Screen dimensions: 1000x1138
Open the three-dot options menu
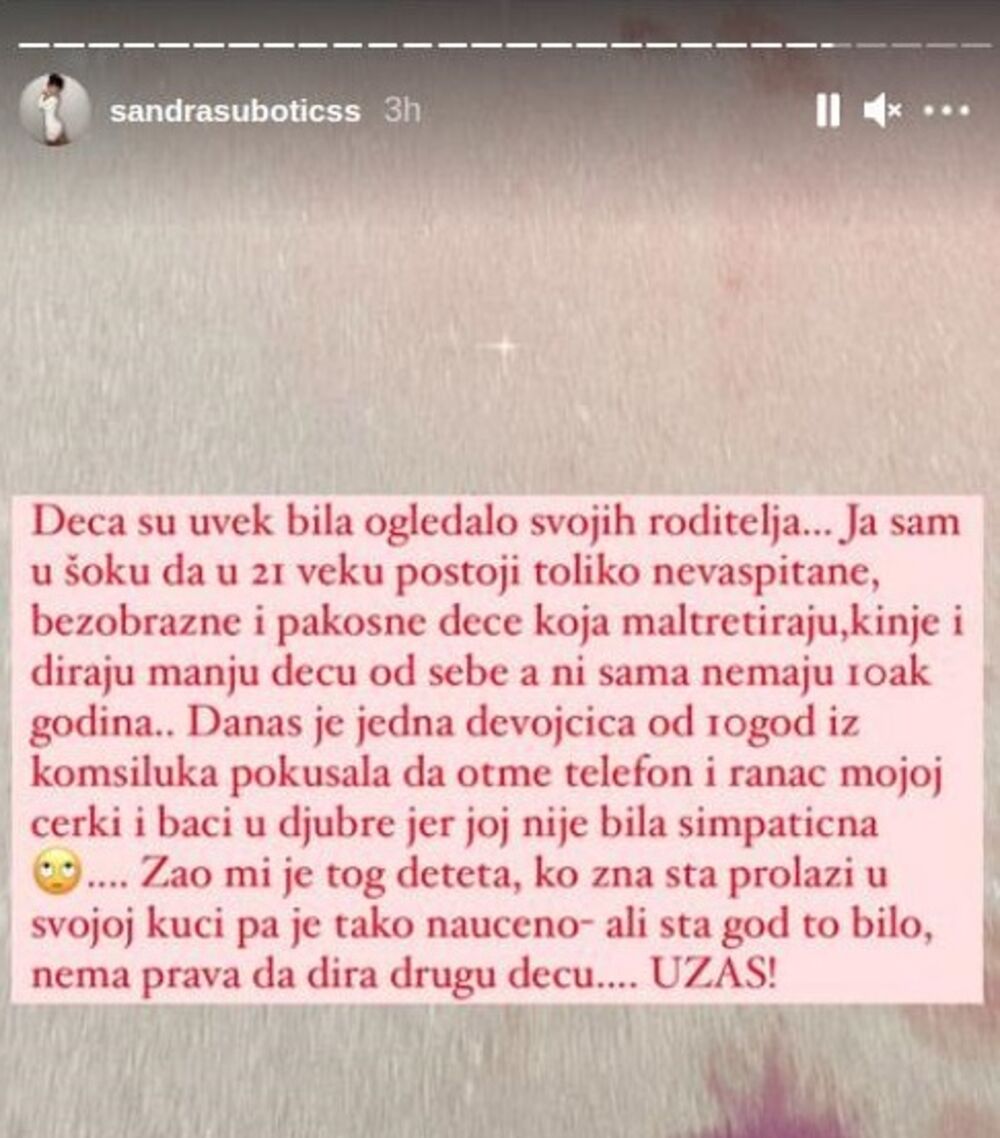tap(946, 112)
